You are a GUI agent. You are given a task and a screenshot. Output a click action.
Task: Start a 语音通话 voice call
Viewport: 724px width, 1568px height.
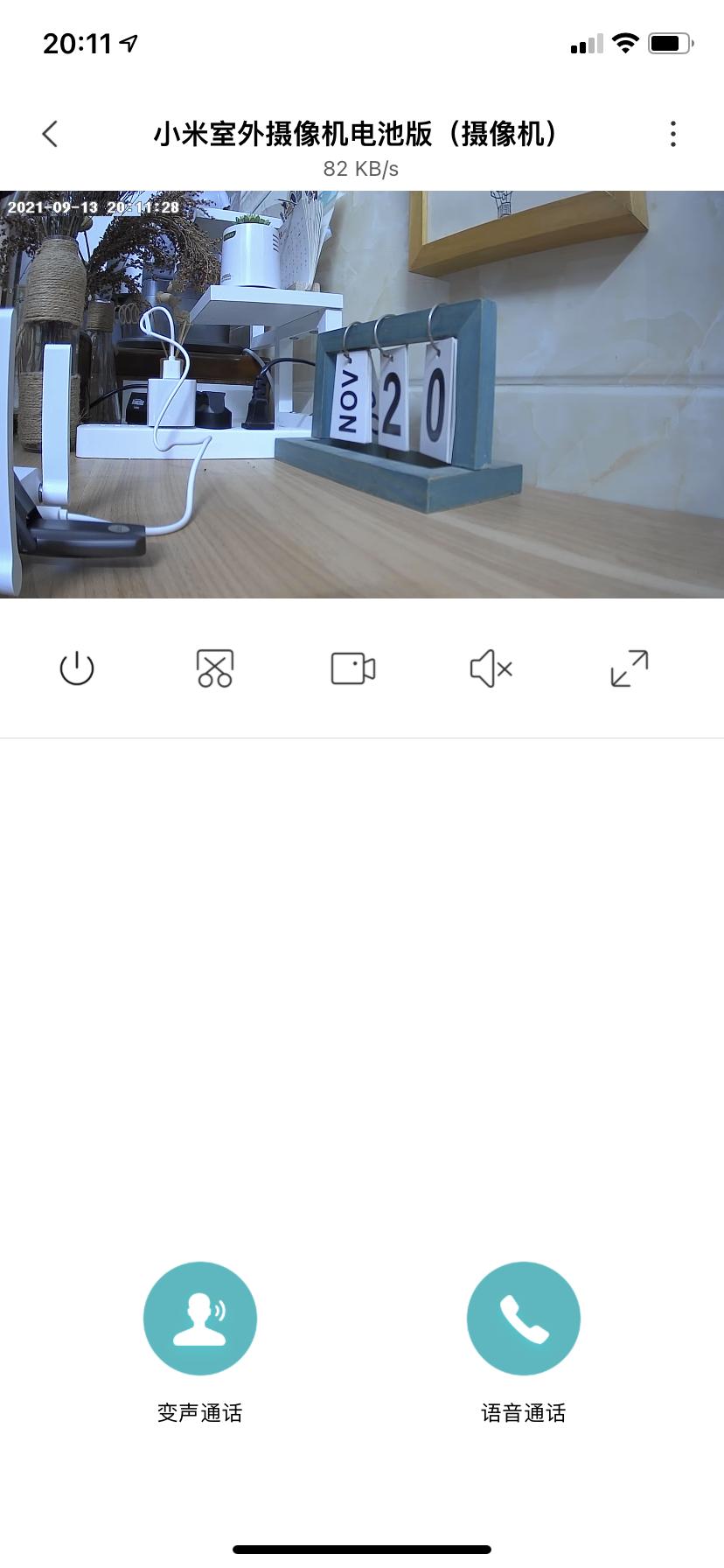(523, 1319)
